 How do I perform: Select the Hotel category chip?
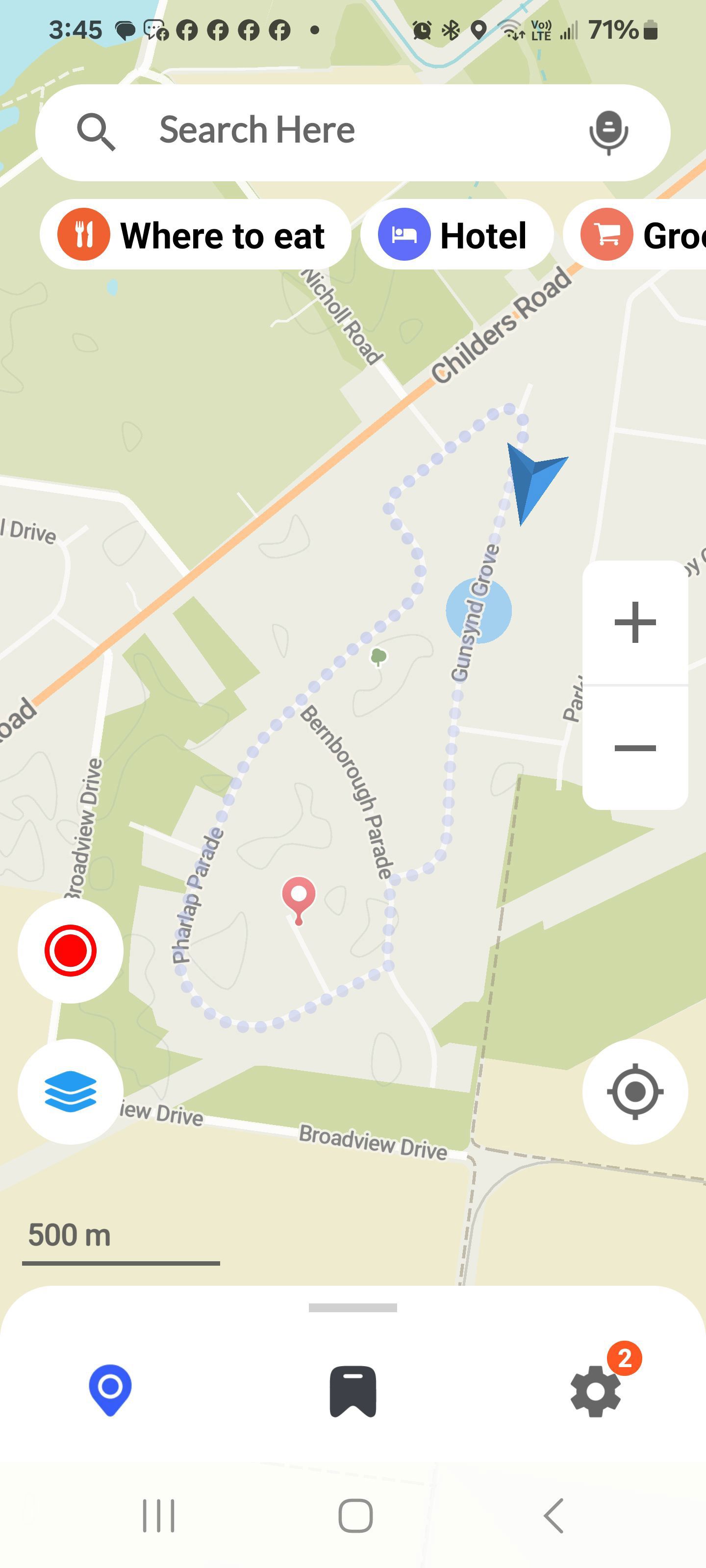[x=456, y=235]
